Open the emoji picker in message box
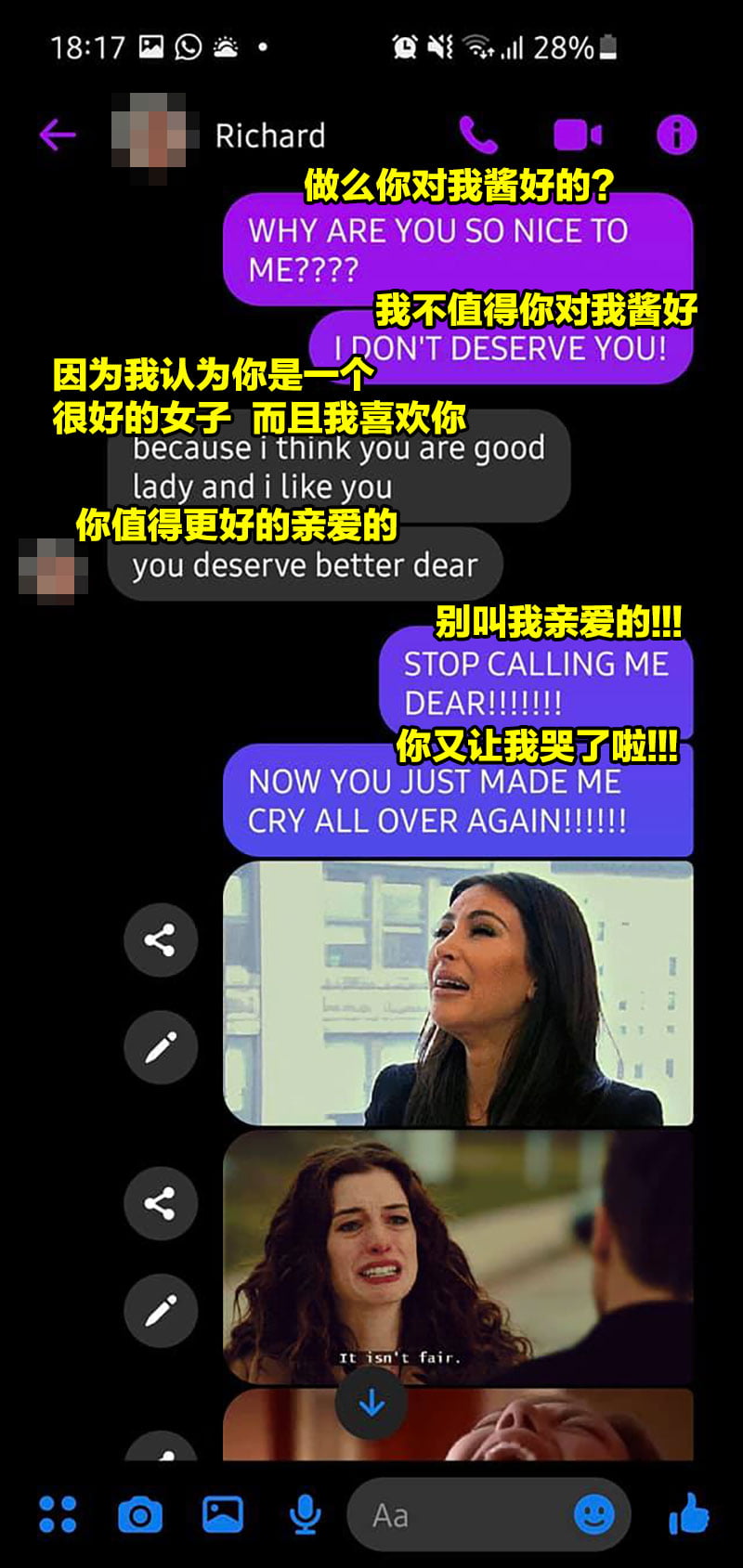This screenshot has width=743, height=1568. click(x=594, y=1515)
